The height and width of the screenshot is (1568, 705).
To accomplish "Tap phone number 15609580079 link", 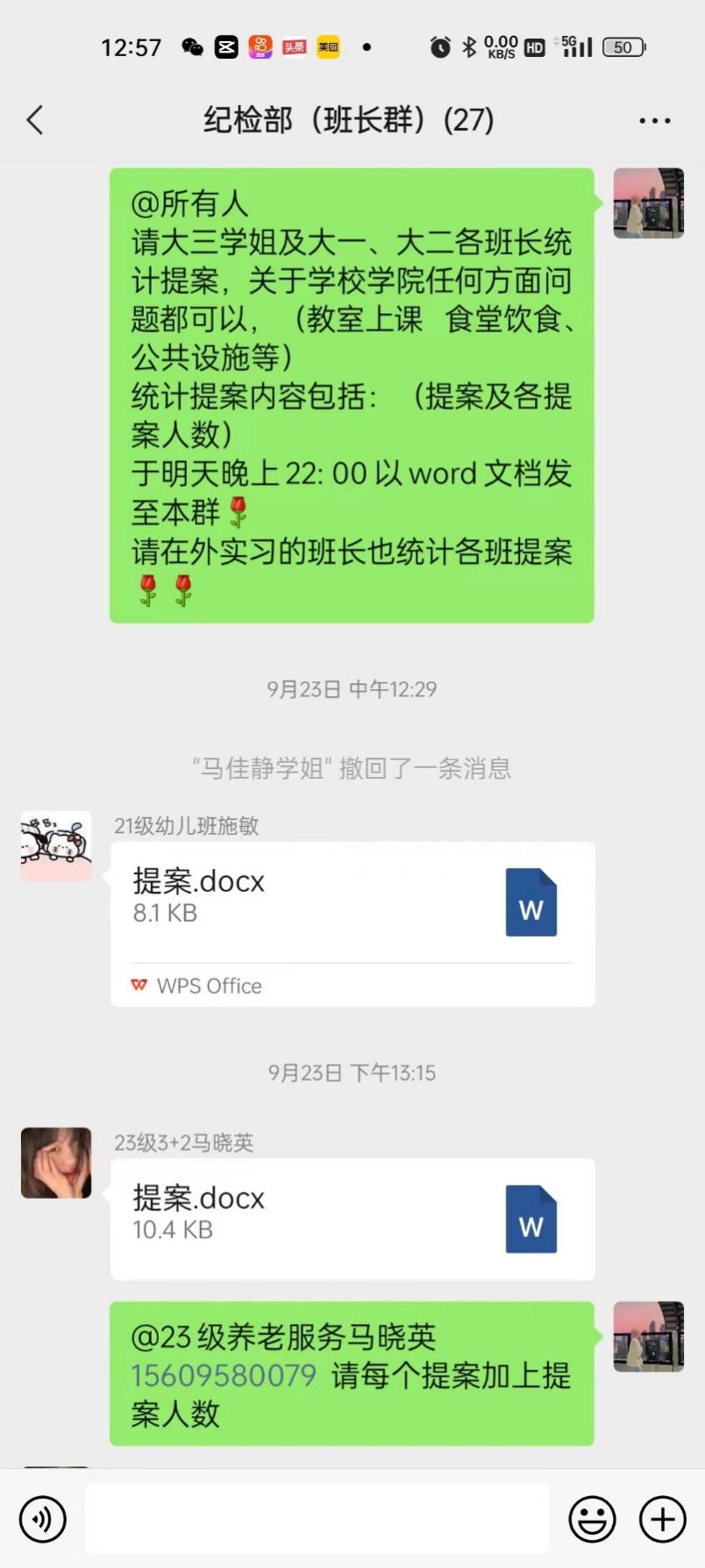I will coord(224,1375).
